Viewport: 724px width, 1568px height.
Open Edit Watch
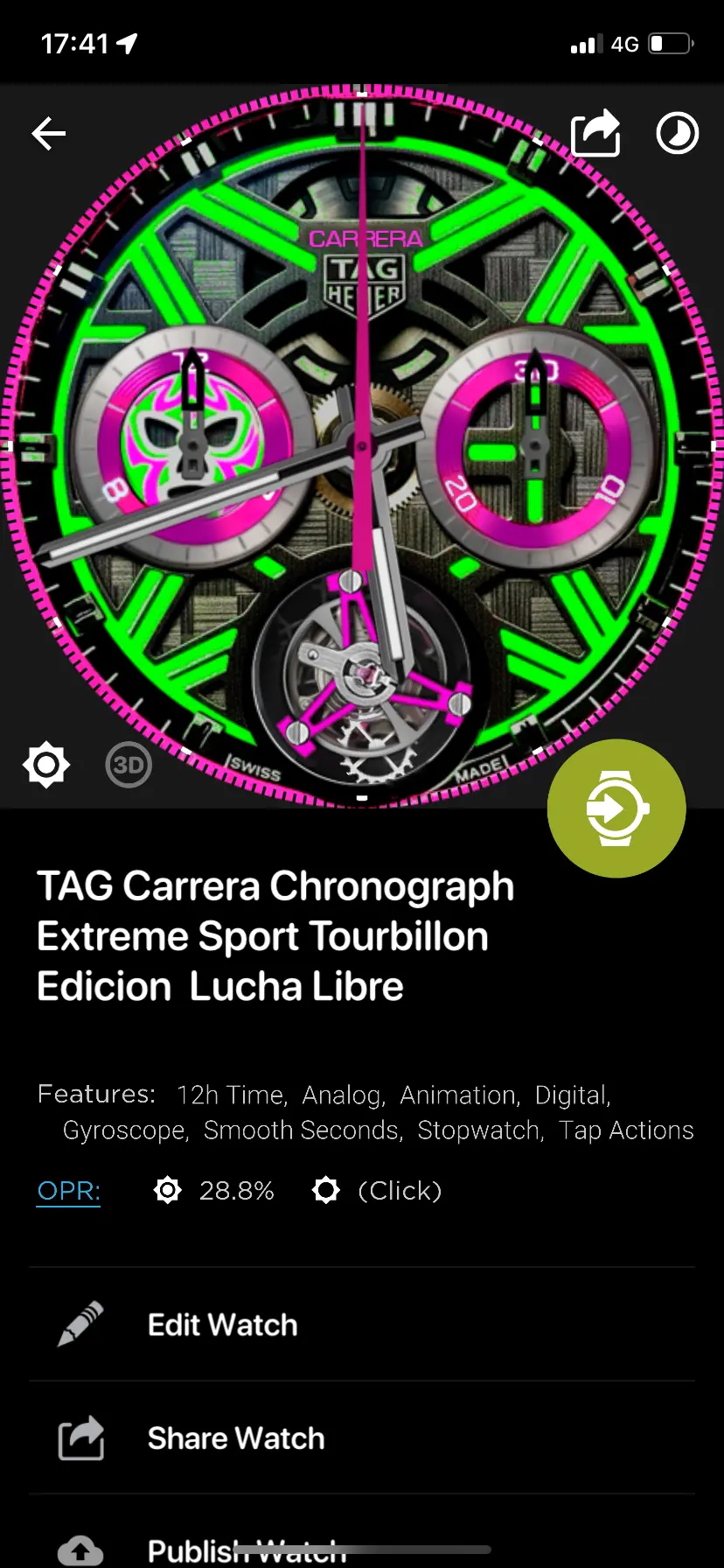pyautogui.click(x=222, y=1325)
